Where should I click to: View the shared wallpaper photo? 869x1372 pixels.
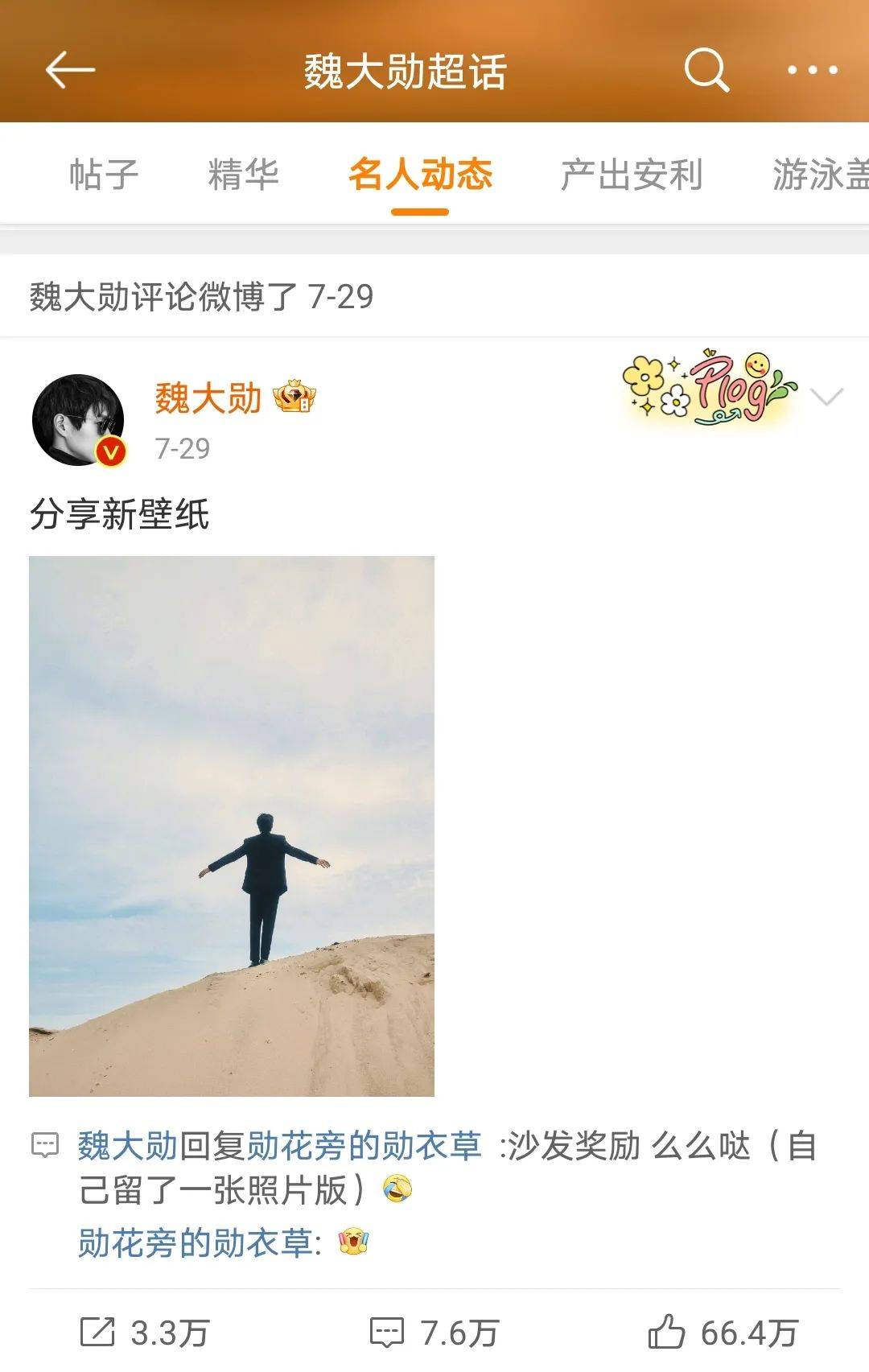click(232, 826)
